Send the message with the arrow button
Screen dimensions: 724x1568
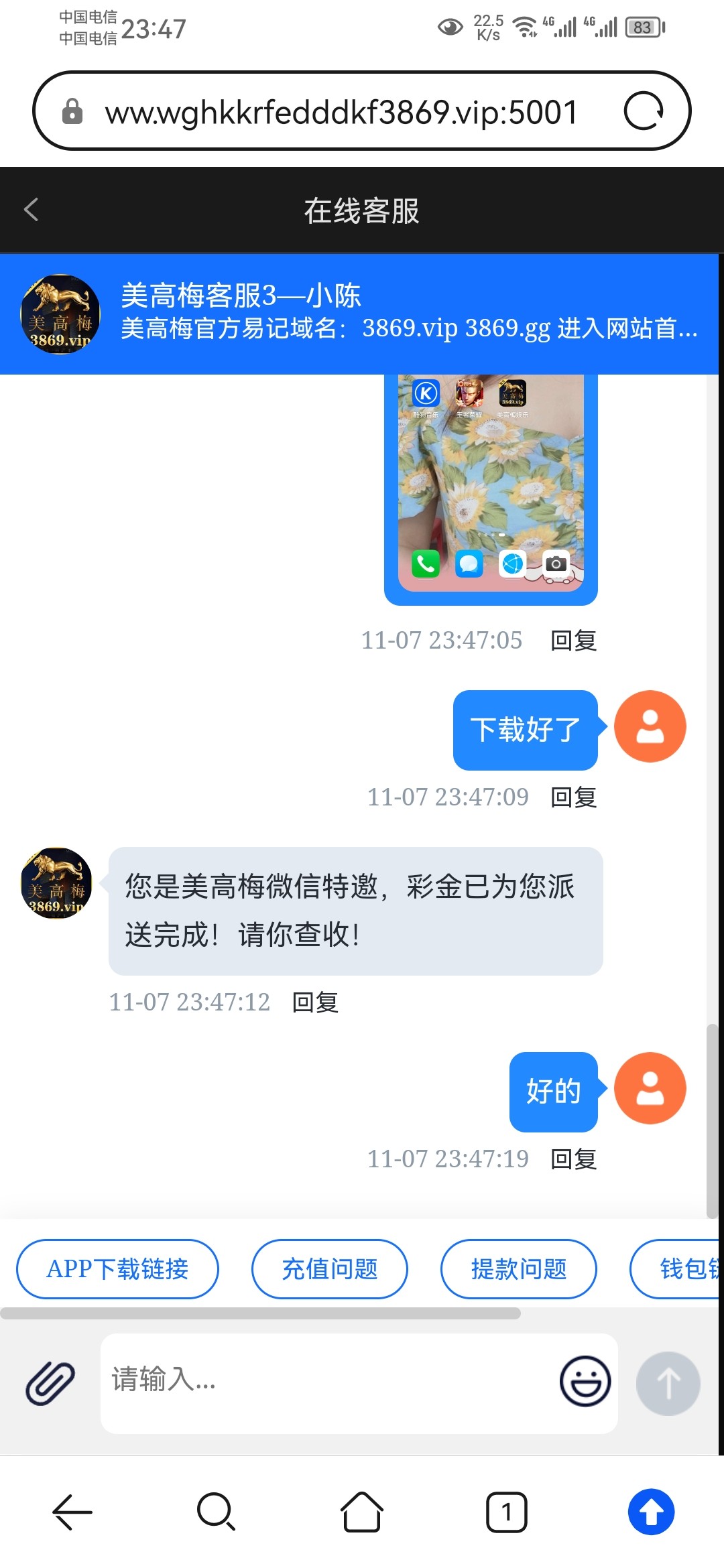(x=668, y=1383)
